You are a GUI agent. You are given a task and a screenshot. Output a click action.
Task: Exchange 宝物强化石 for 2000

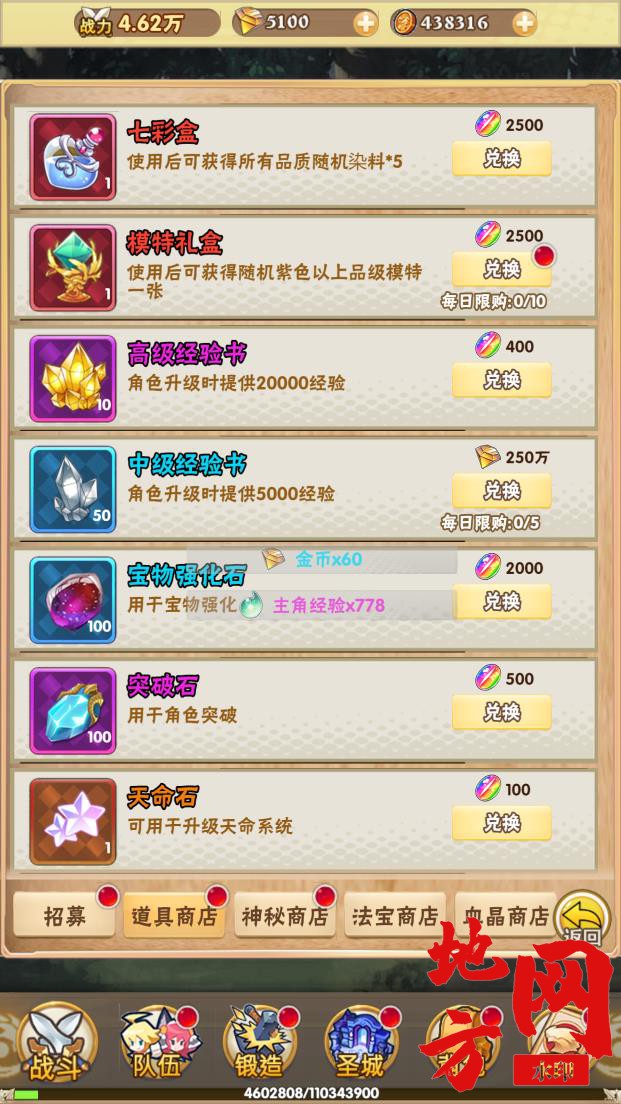501,601
